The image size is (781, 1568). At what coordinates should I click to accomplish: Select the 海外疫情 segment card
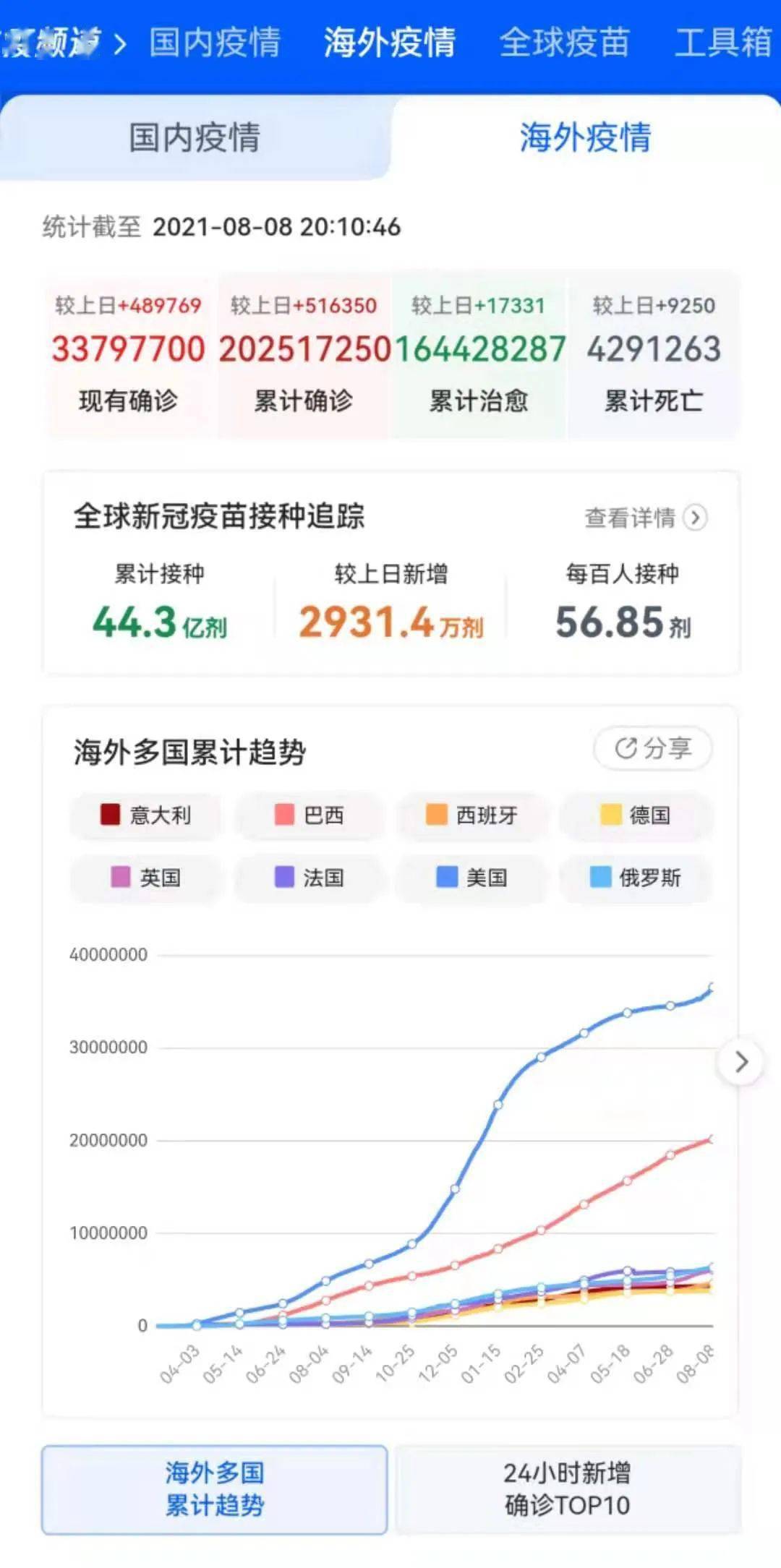click(585, 137)
